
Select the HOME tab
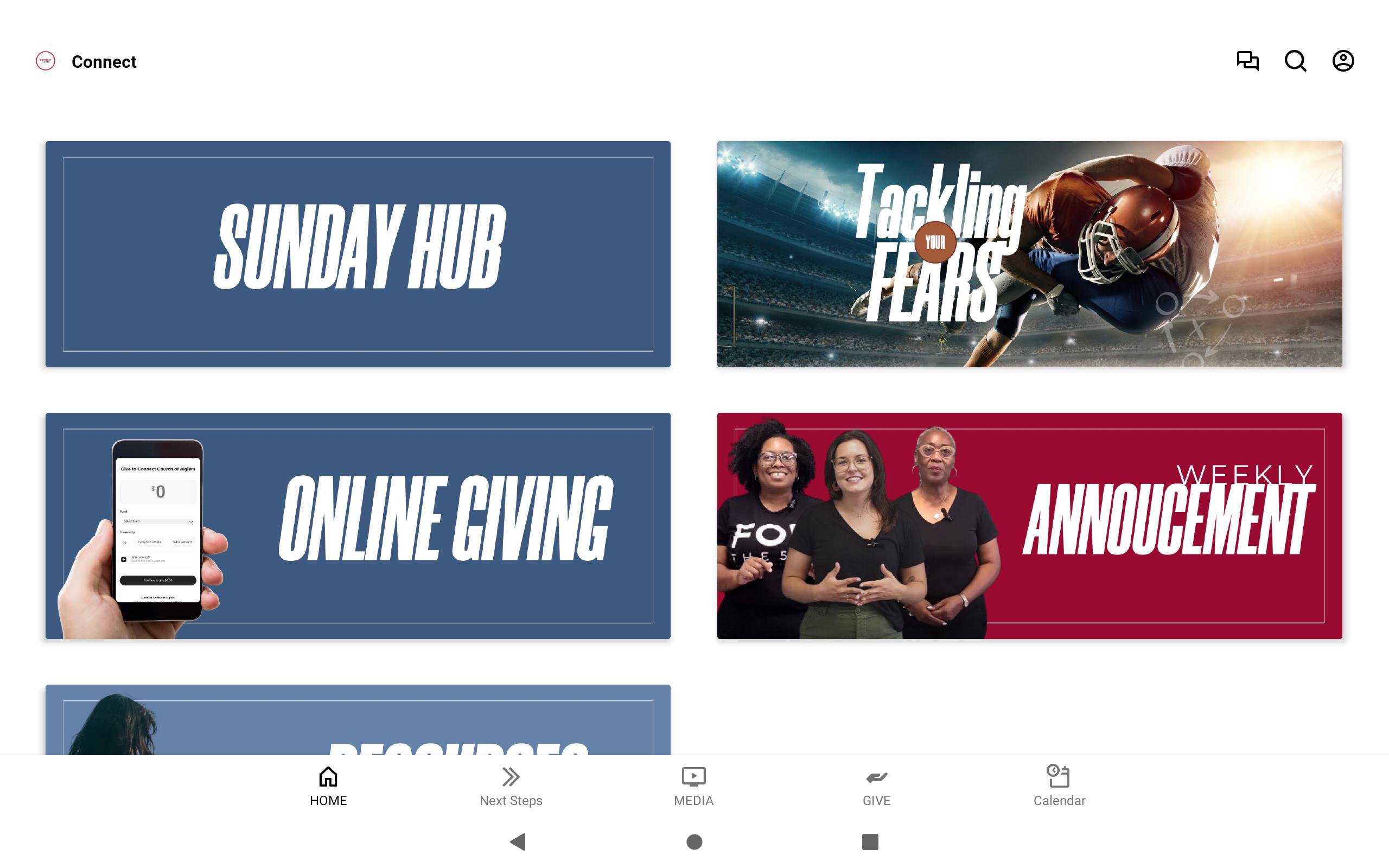pos(328,786)
